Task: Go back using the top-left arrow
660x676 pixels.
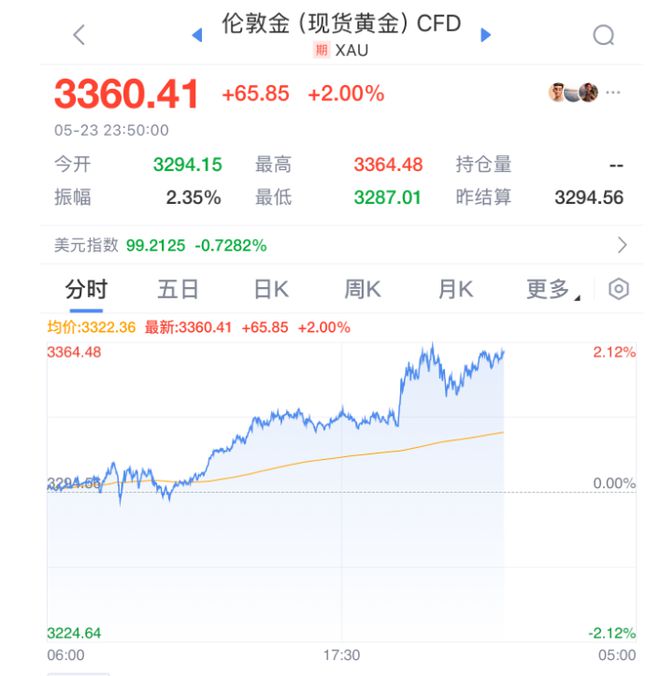Action: click(x=79, y=35)
